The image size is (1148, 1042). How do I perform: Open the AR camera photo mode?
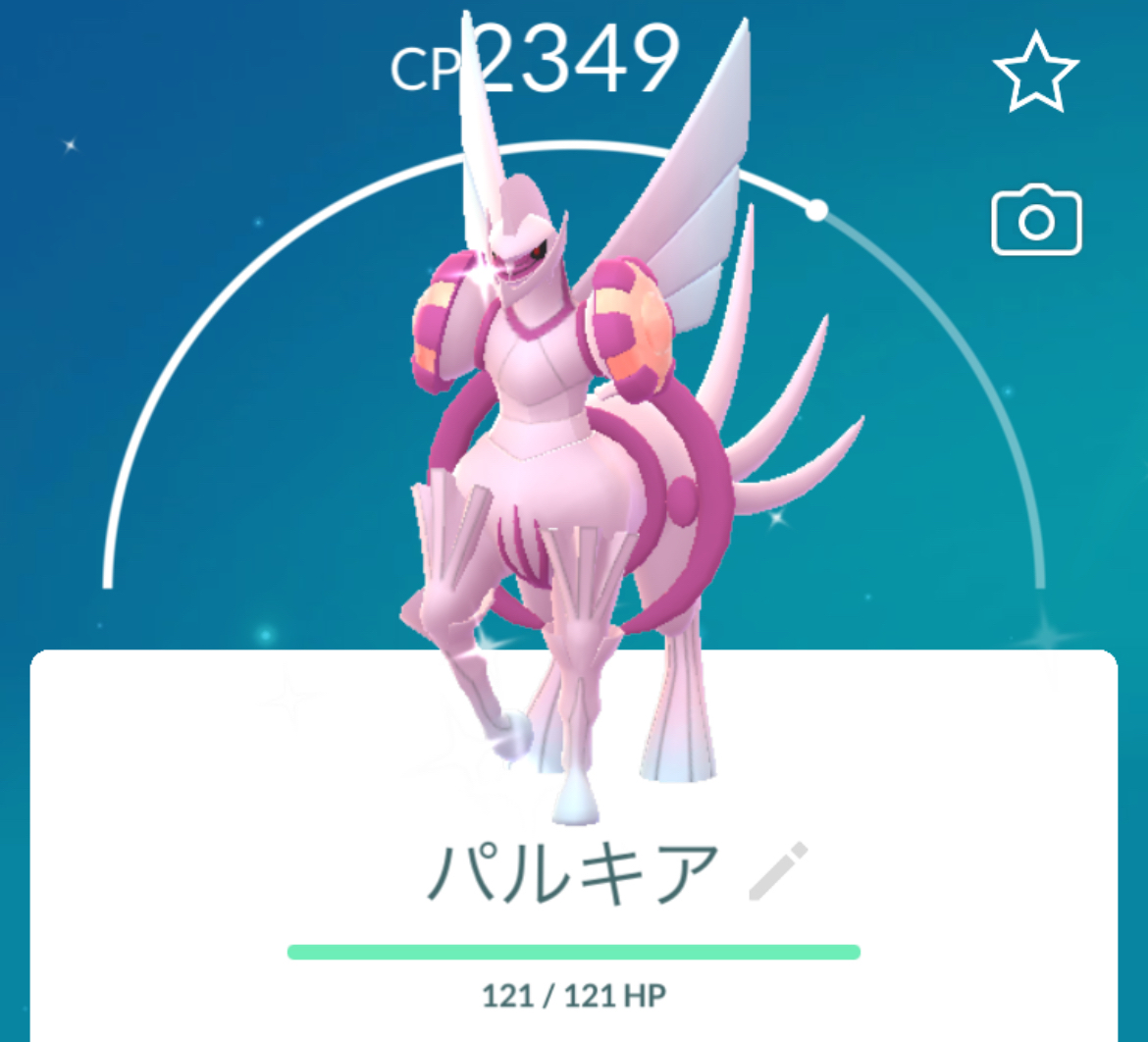[1036, 223]
